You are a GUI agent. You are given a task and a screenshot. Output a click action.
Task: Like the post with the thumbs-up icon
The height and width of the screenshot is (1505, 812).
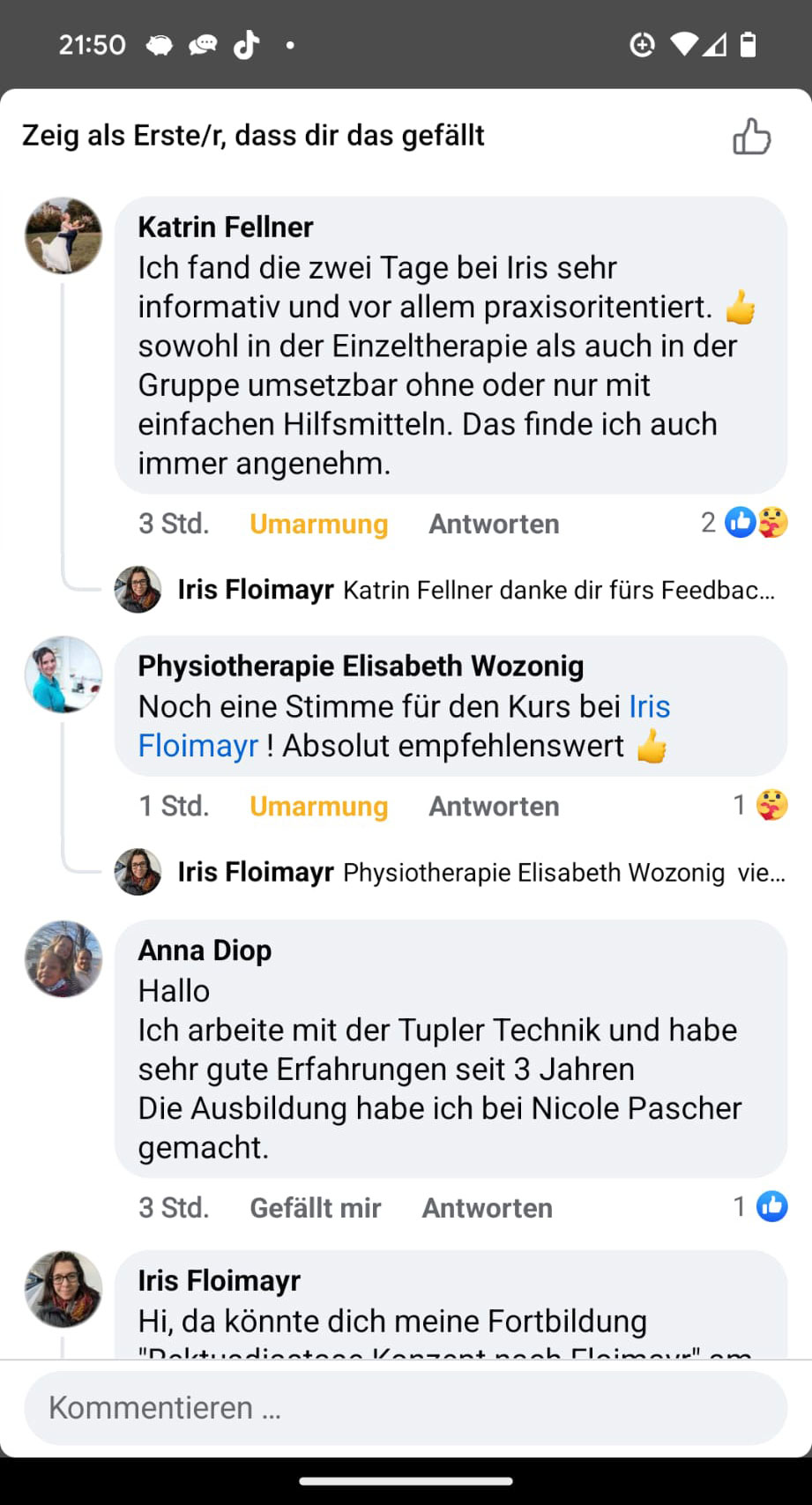[751, 137]
